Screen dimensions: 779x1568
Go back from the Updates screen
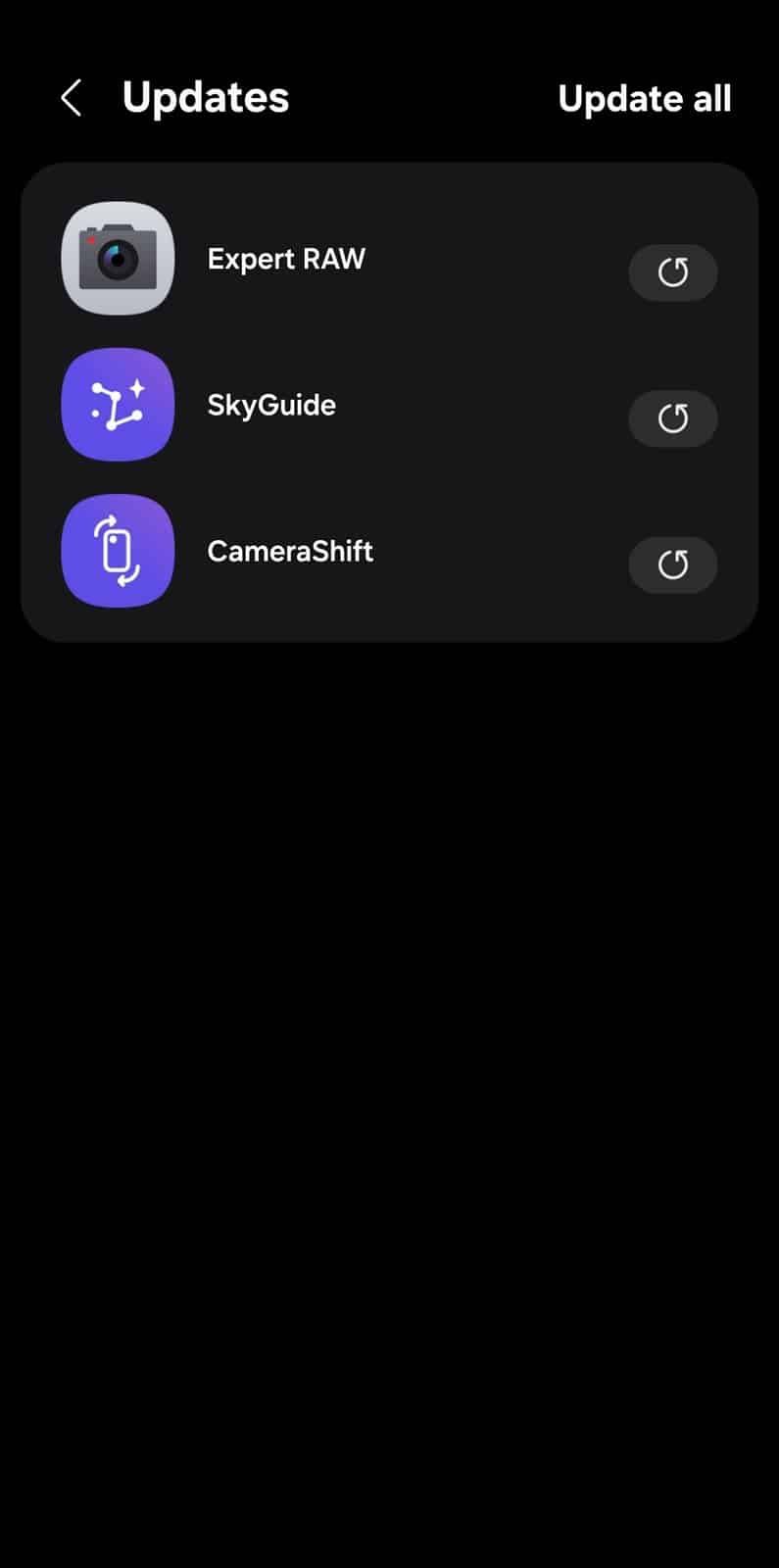point(71,98)
